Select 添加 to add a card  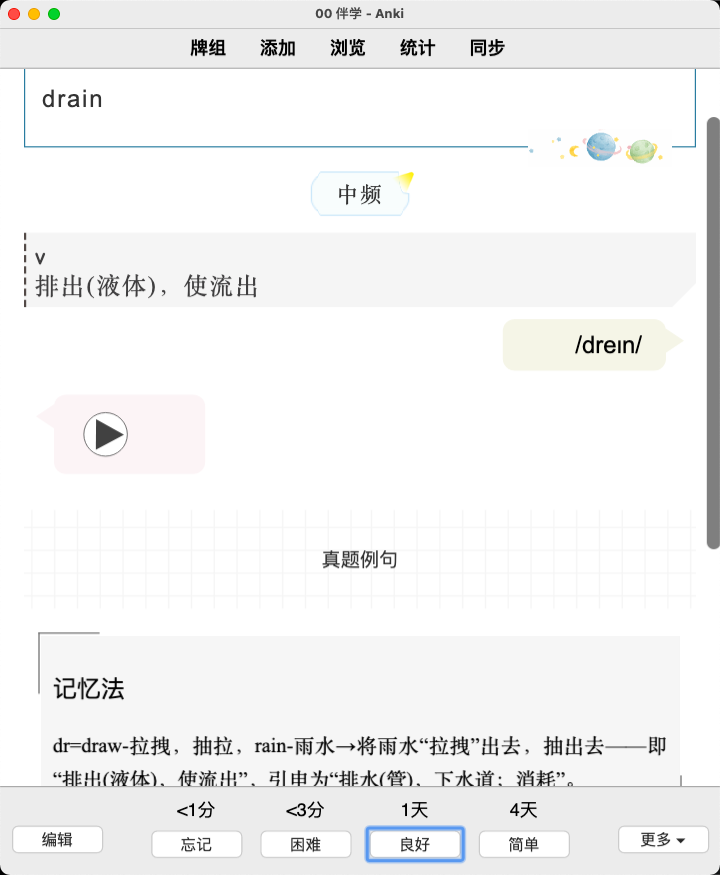point(278,48)
